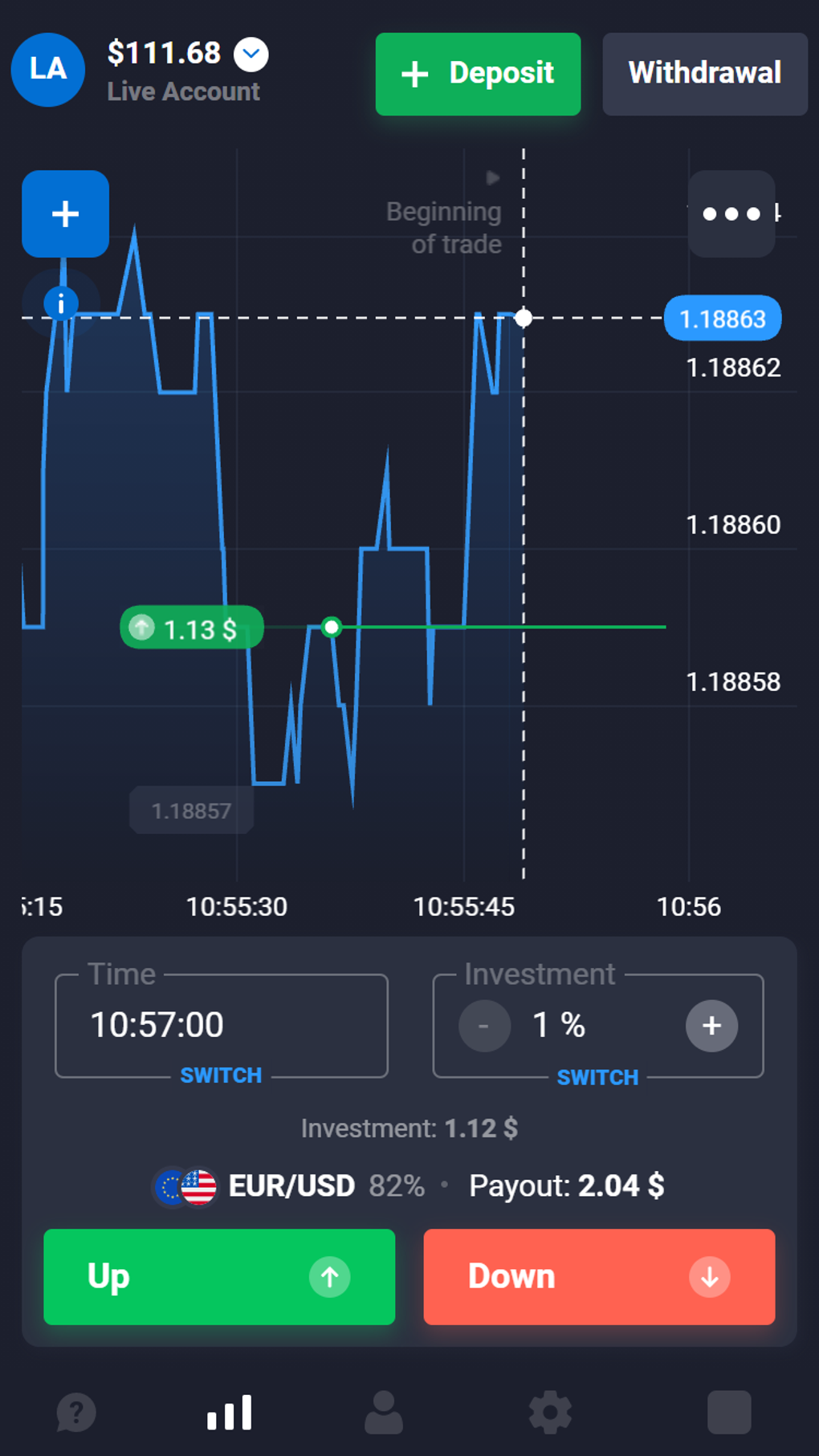Place an Up trade
The height and width of the screenshot is (1456, 819).
click(x=219, y=1276)
